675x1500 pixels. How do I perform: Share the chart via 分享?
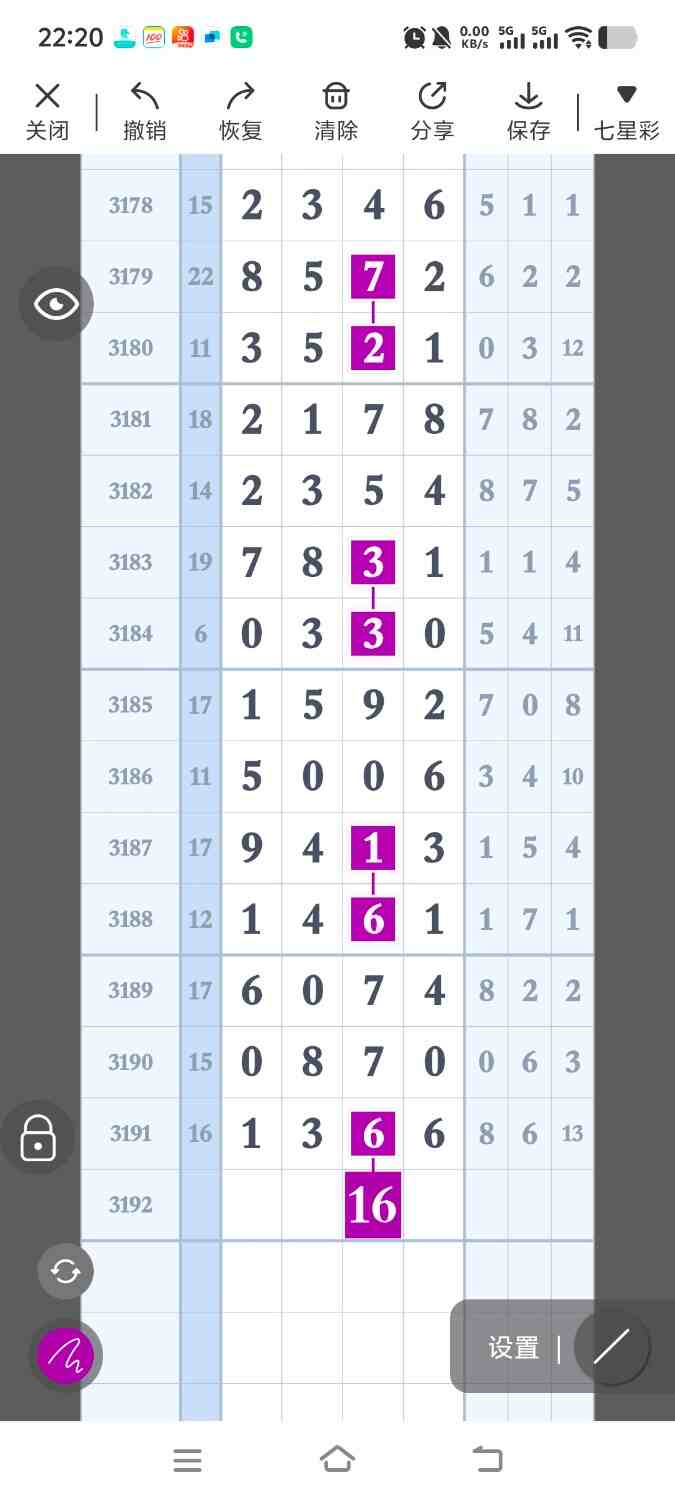tap(432, 111)
